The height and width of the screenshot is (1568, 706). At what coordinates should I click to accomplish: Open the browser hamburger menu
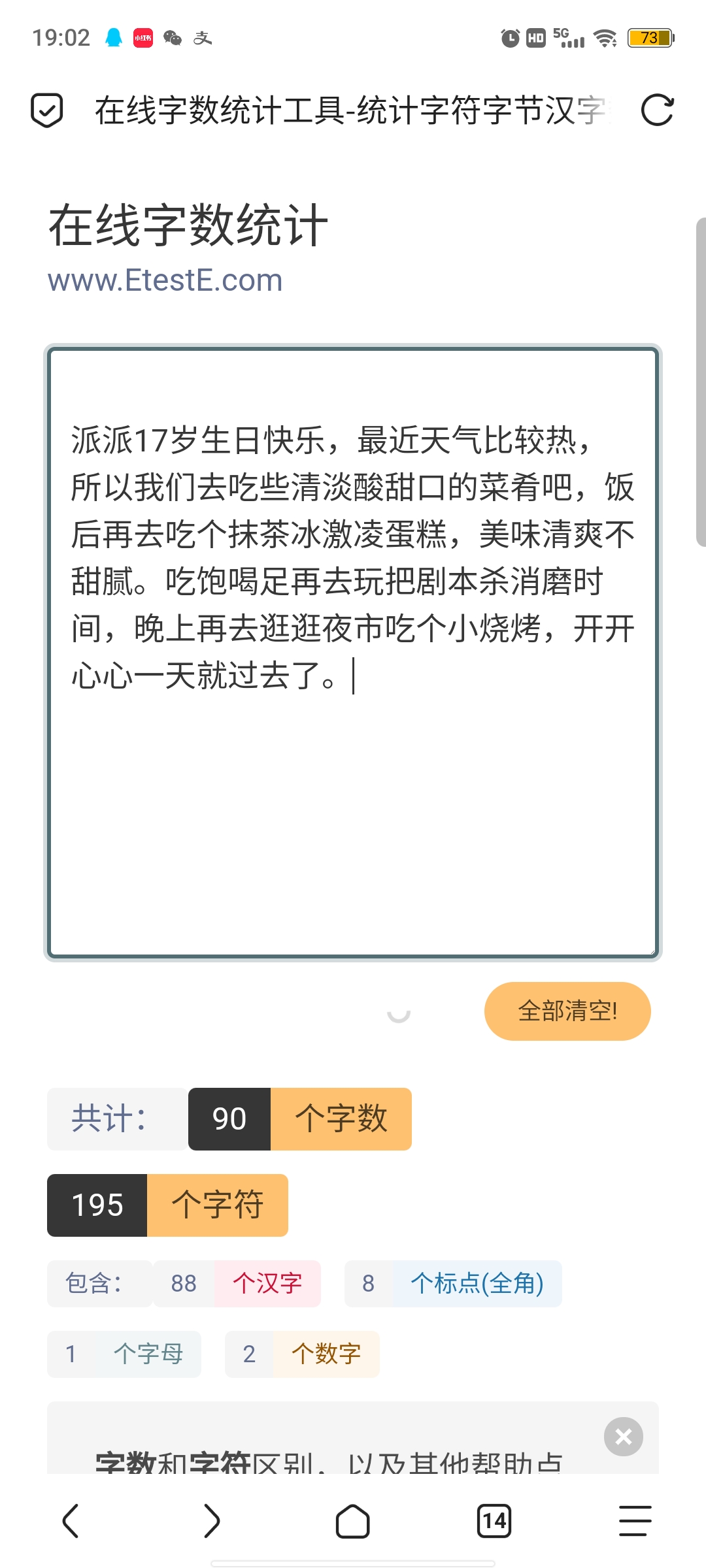[x=635, y=1521]
